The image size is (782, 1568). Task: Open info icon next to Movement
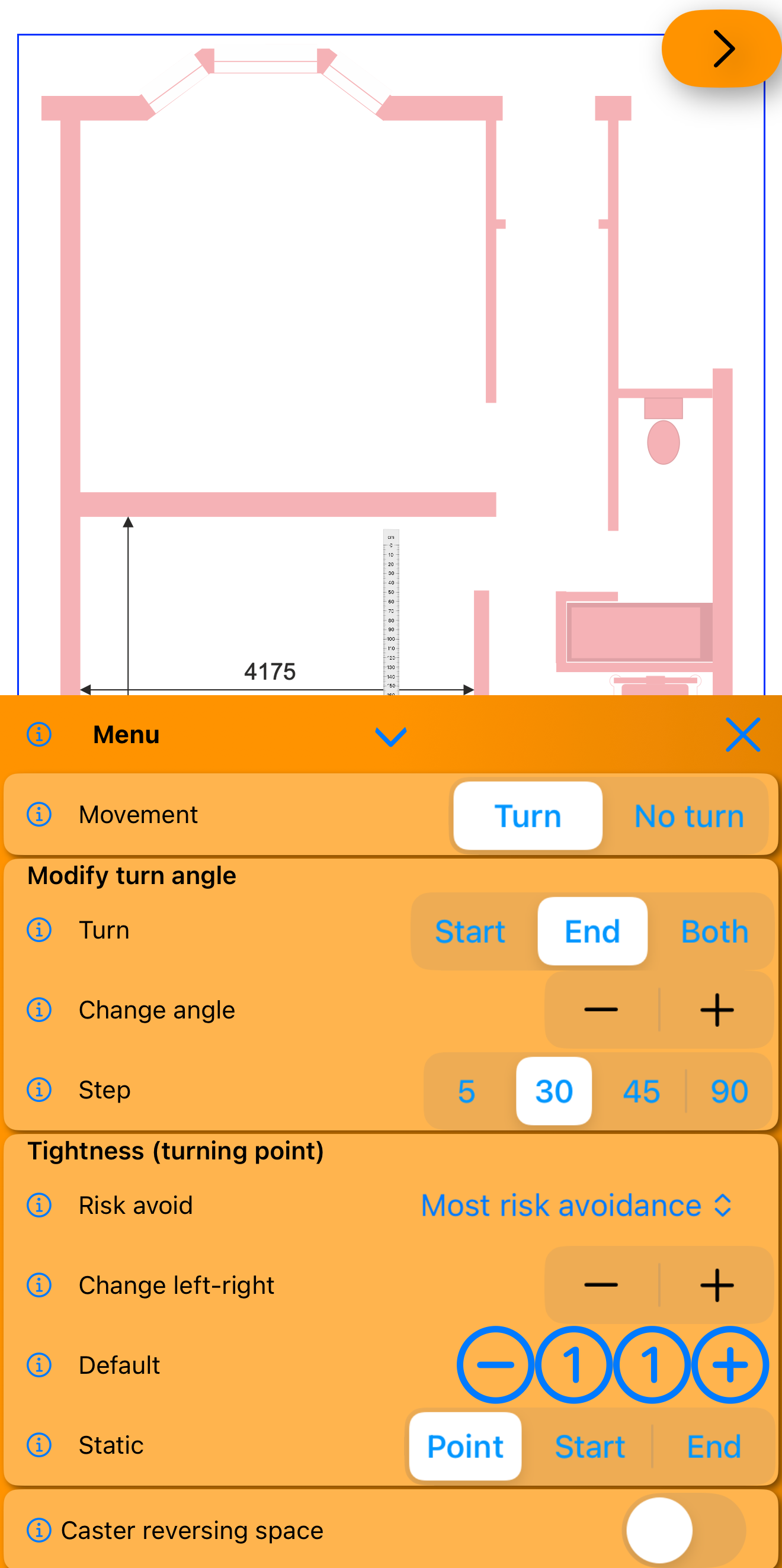tap(39, 814)
